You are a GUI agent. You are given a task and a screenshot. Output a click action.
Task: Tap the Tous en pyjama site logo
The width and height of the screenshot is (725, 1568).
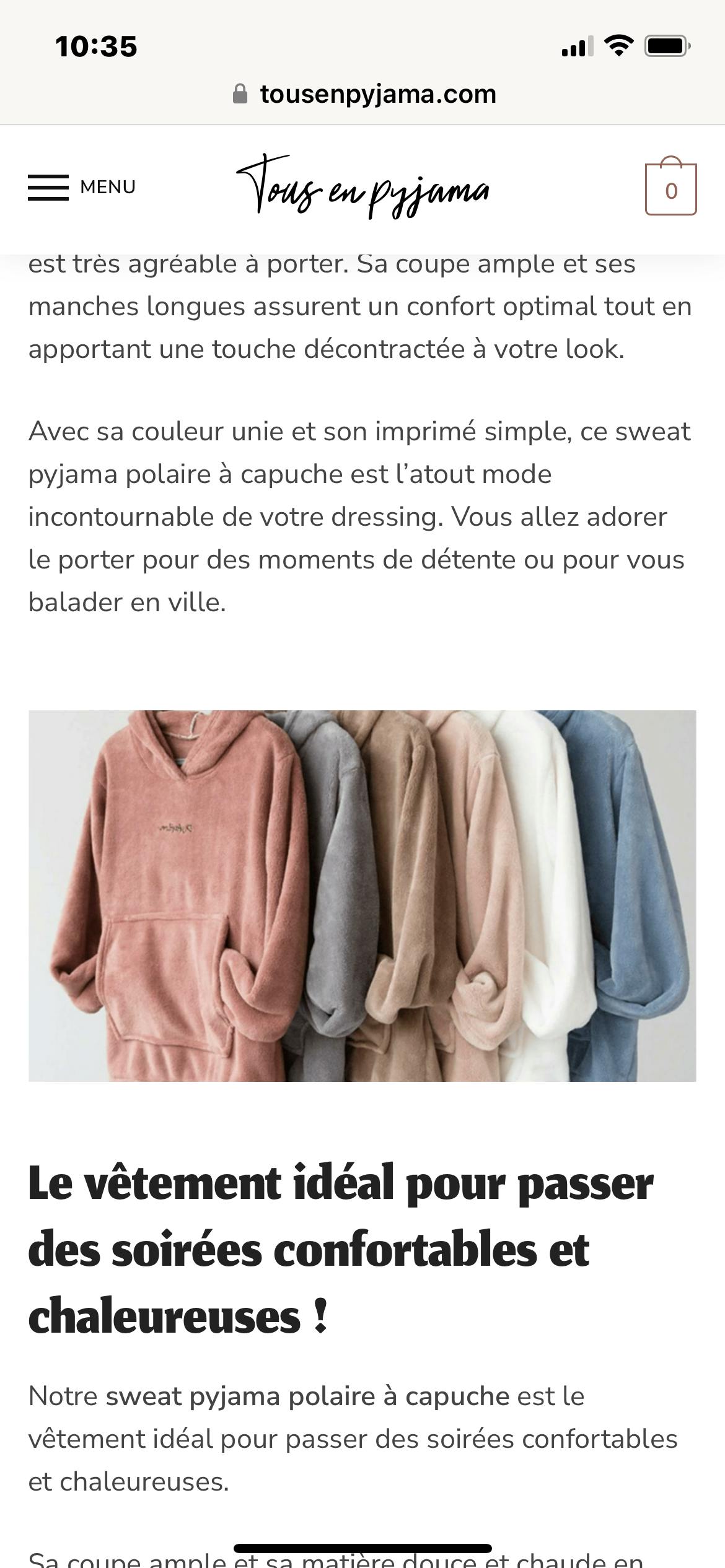point(362,187)
